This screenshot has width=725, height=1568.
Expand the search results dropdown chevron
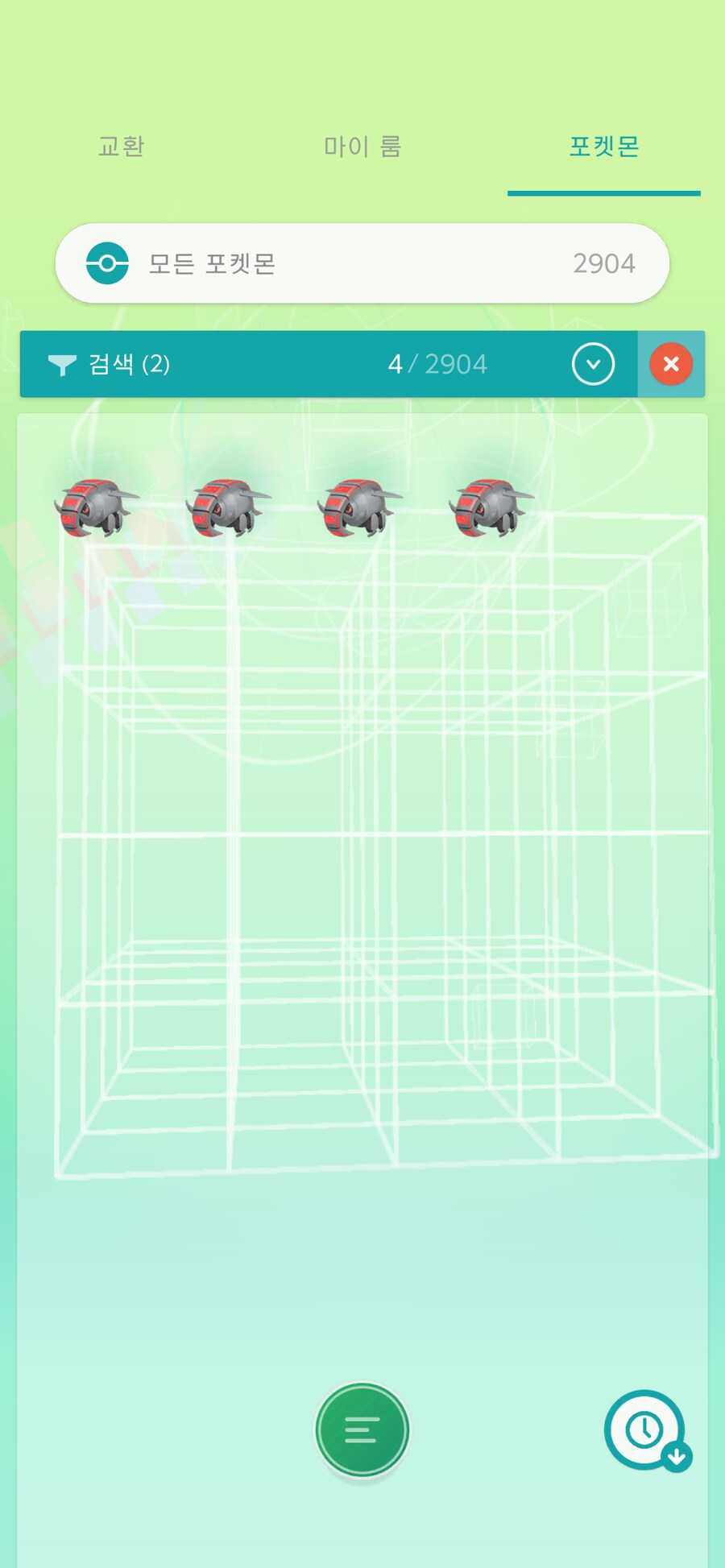pos(593,364)
